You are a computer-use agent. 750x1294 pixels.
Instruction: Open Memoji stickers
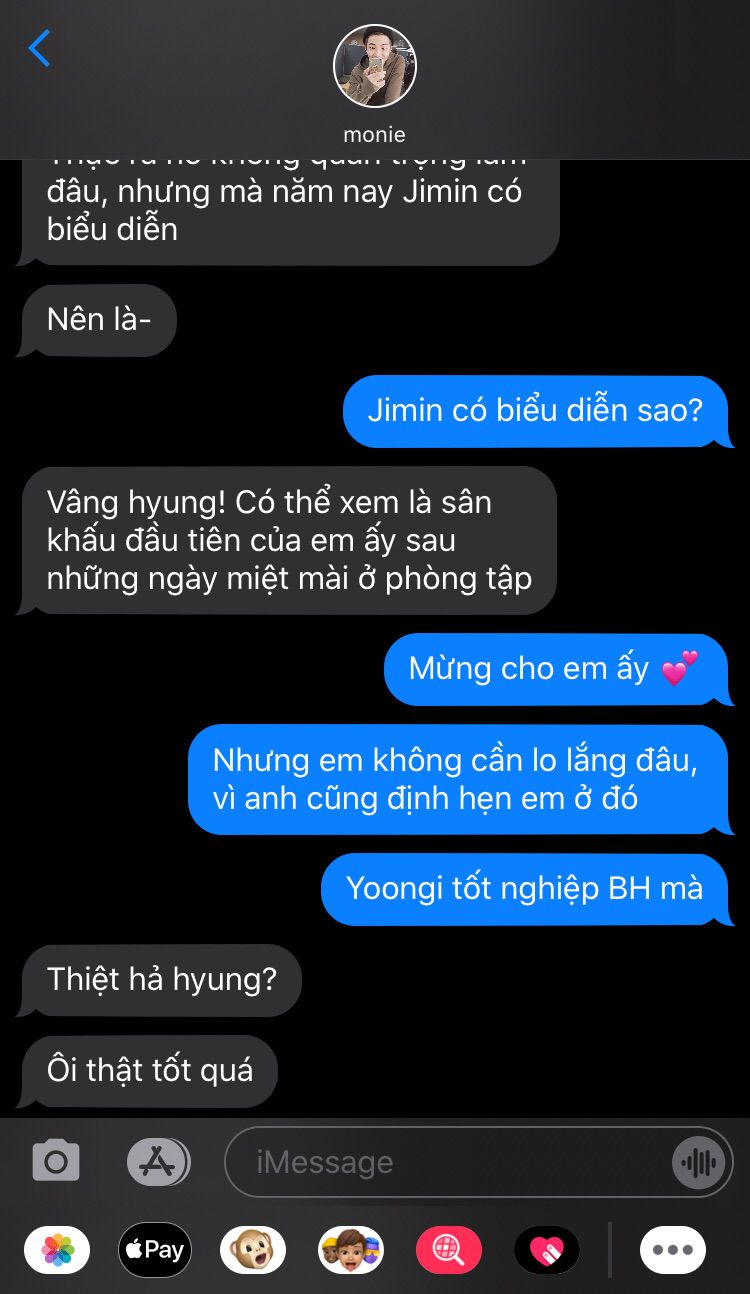pos(351,1250)
